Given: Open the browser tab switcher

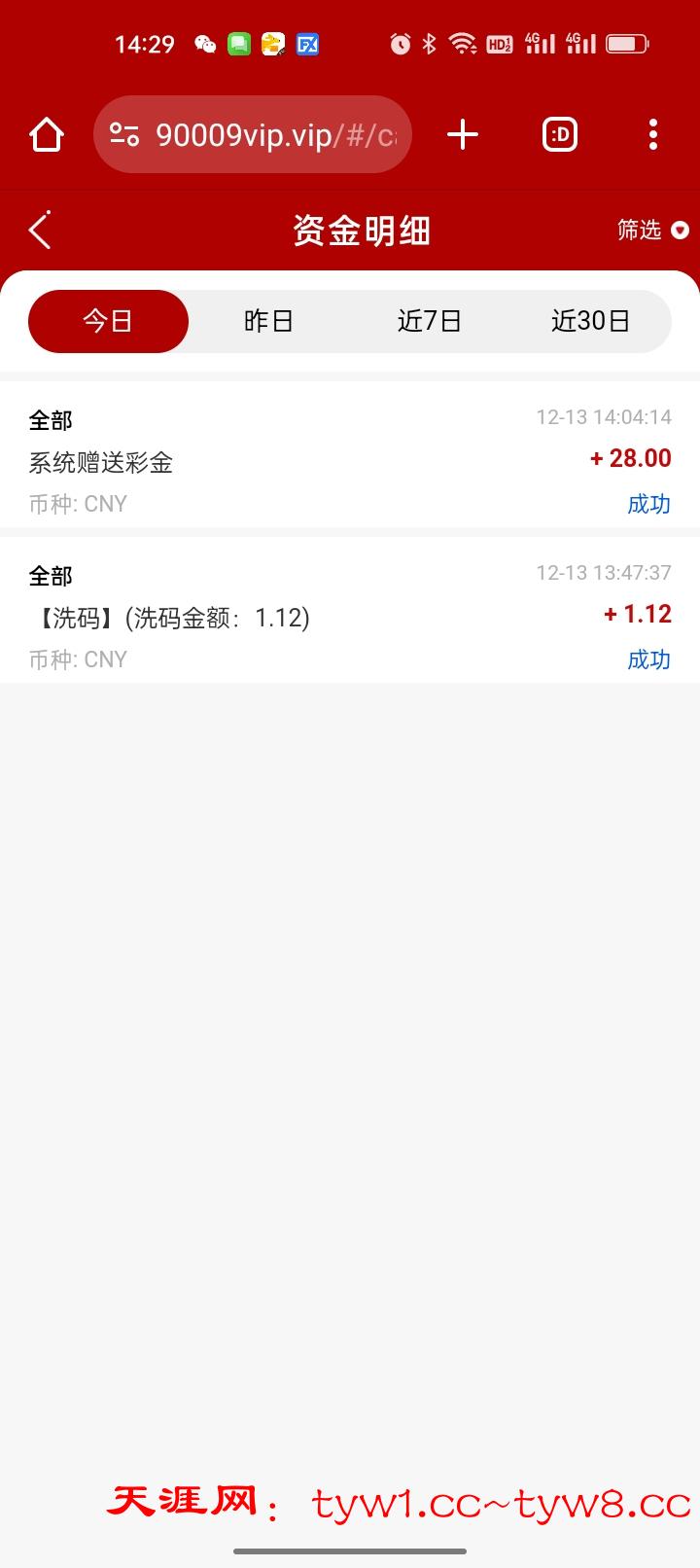Looking at the screenshot, I should [559, 134].
